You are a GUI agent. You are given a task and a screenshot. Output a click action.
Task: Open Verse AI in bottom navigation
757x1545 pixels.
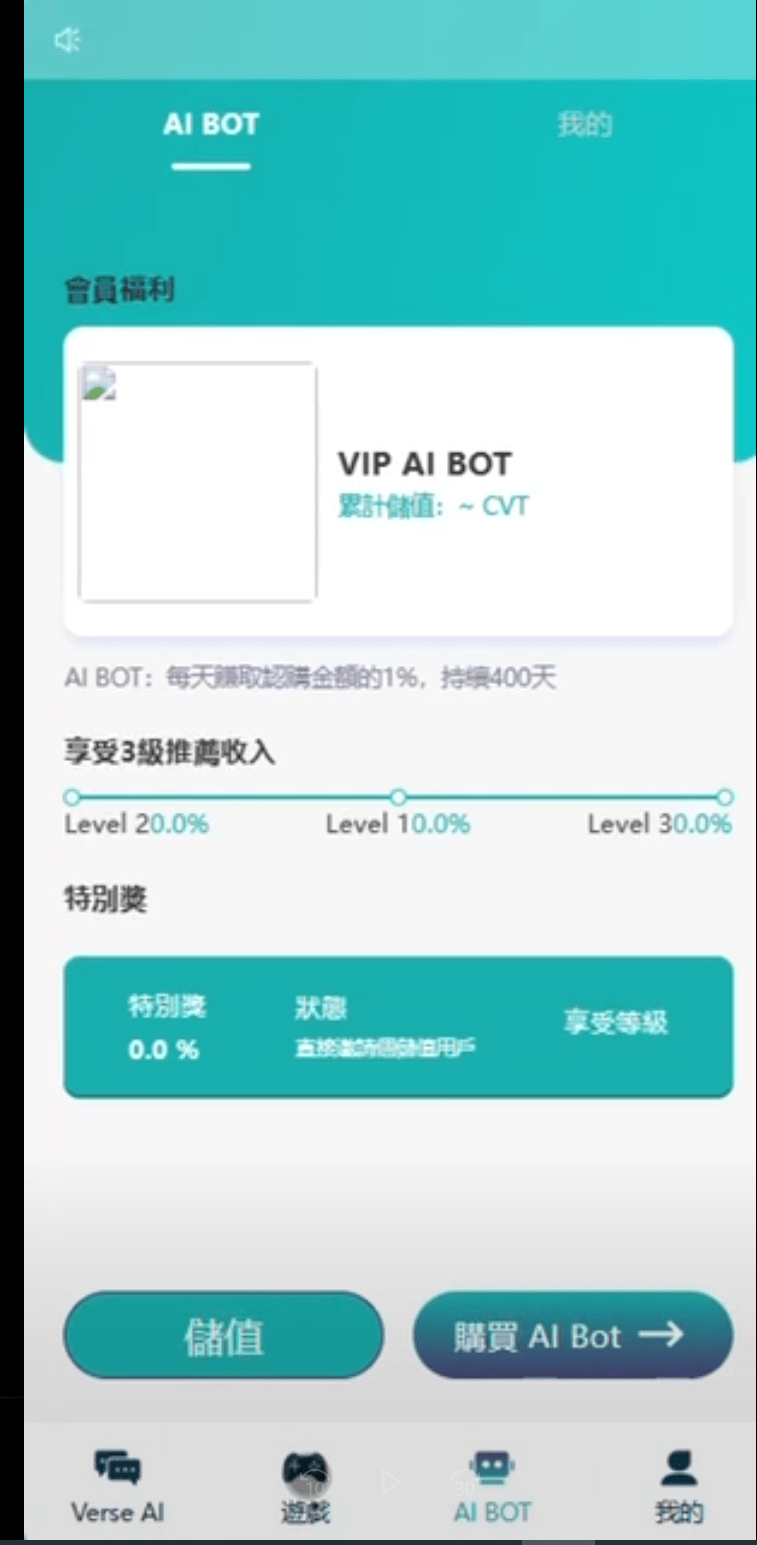[x=117, y=1487]
